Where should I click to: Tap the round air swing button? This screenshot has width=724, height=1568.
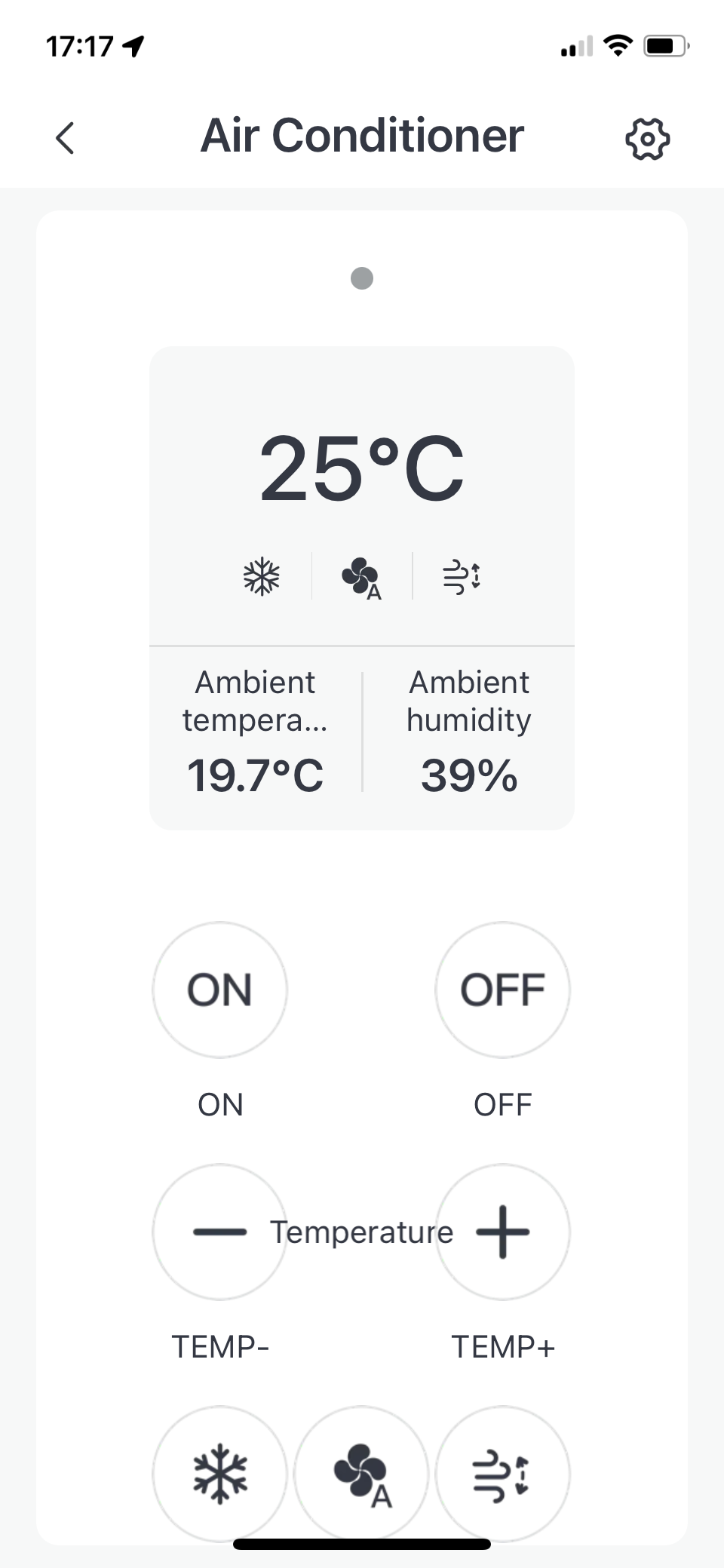tap(502, 1474)
